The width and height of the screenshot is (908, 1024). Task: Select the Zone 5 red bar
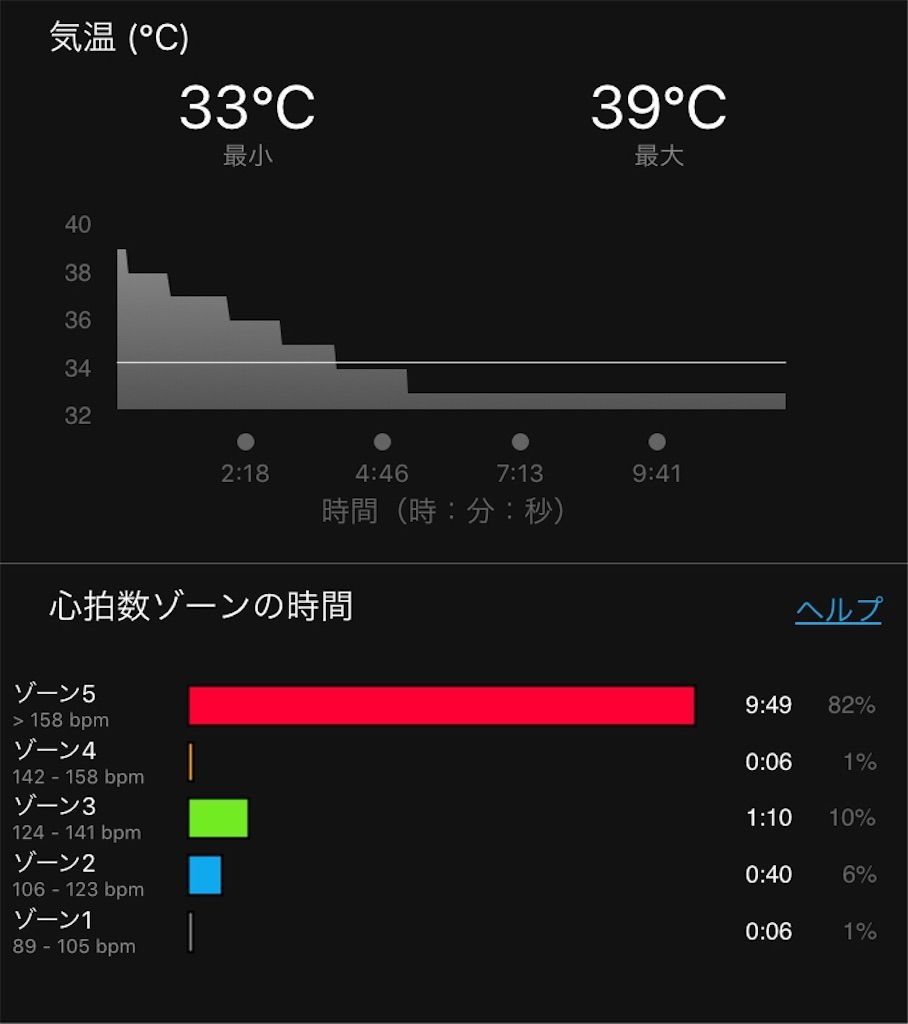(440, 705)
